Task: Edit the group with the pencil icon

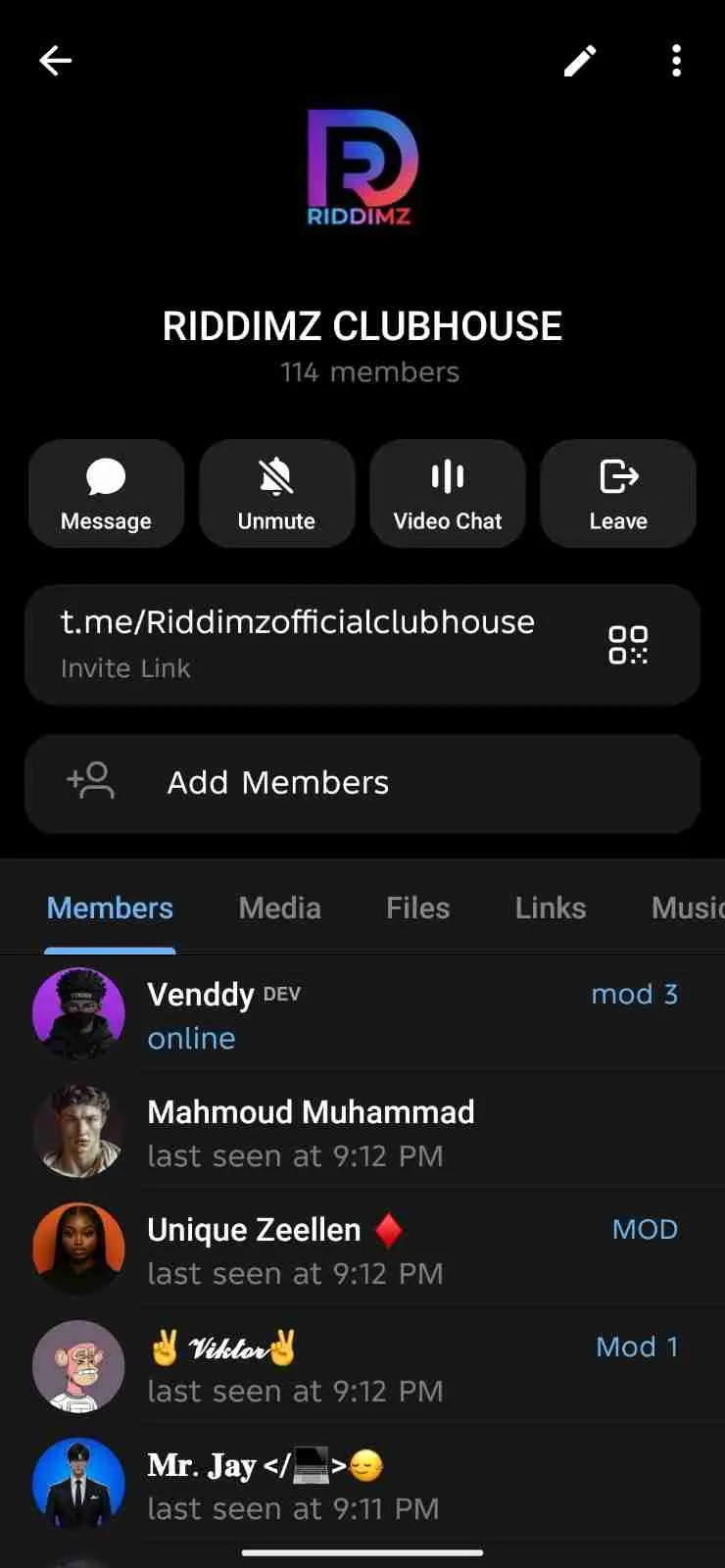Action: [580, 61]
